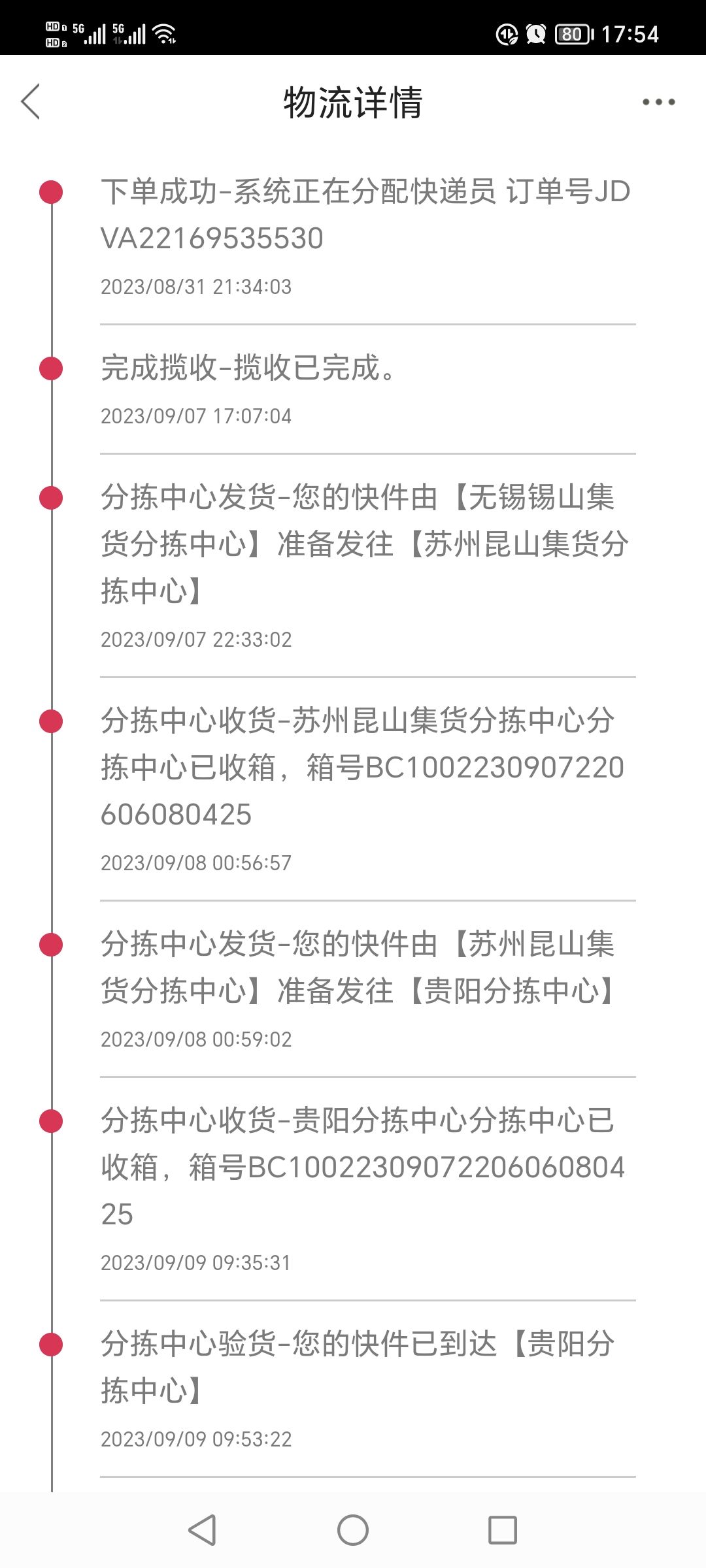Tap the system back button

202,1530
